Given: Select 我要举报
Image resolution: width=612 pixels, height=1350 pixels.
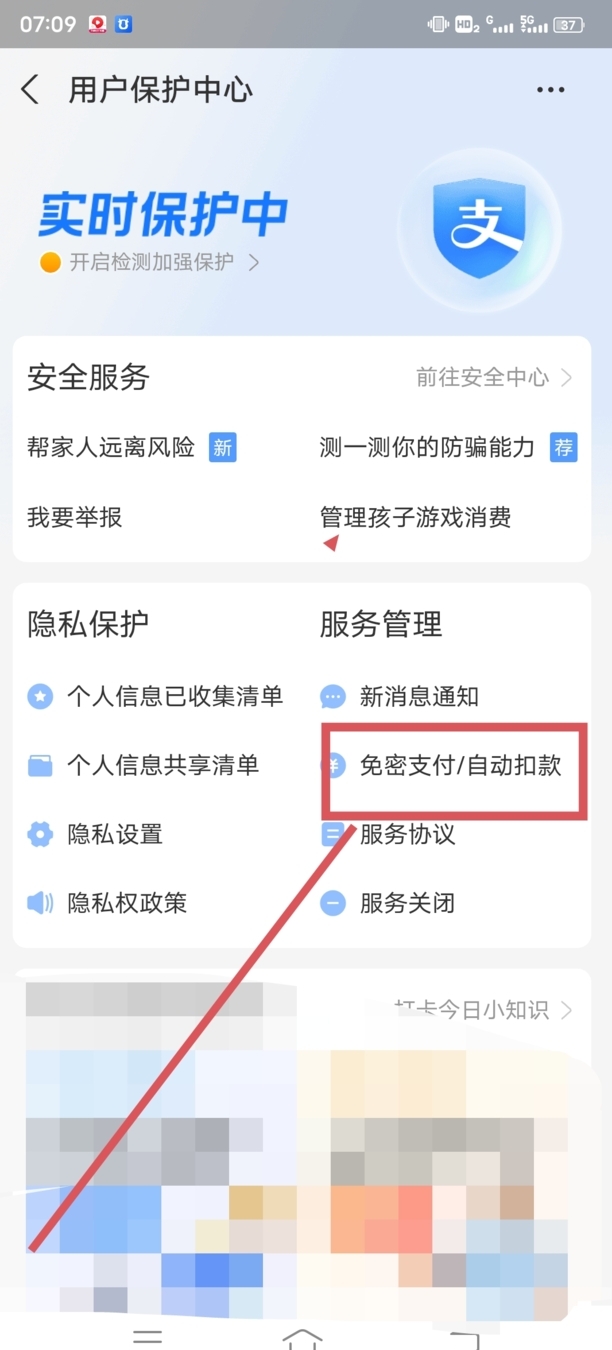Looking at the screenshot, I should [75, 517].
